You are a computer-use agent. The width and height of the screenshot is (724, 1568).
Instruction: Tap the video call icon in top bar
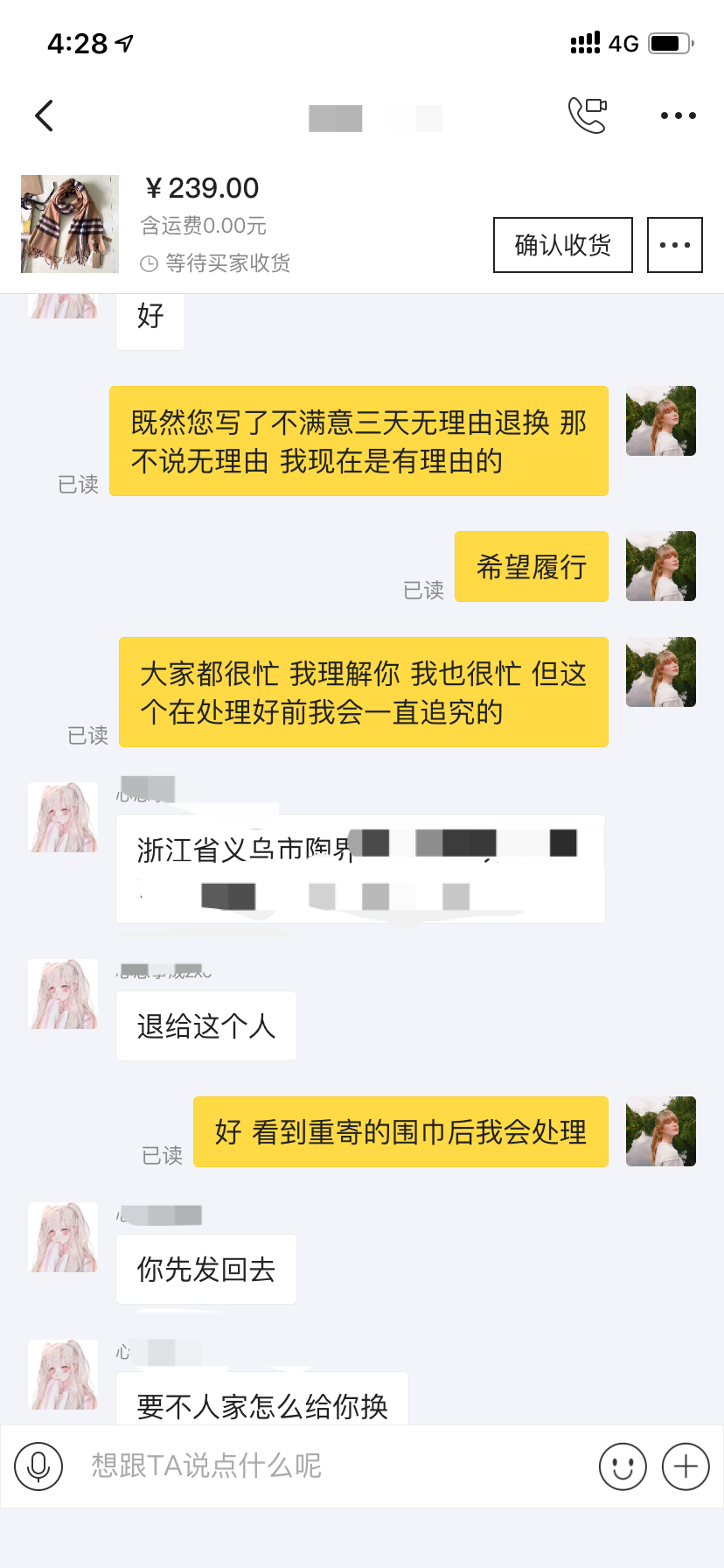[x=586, y=115]
